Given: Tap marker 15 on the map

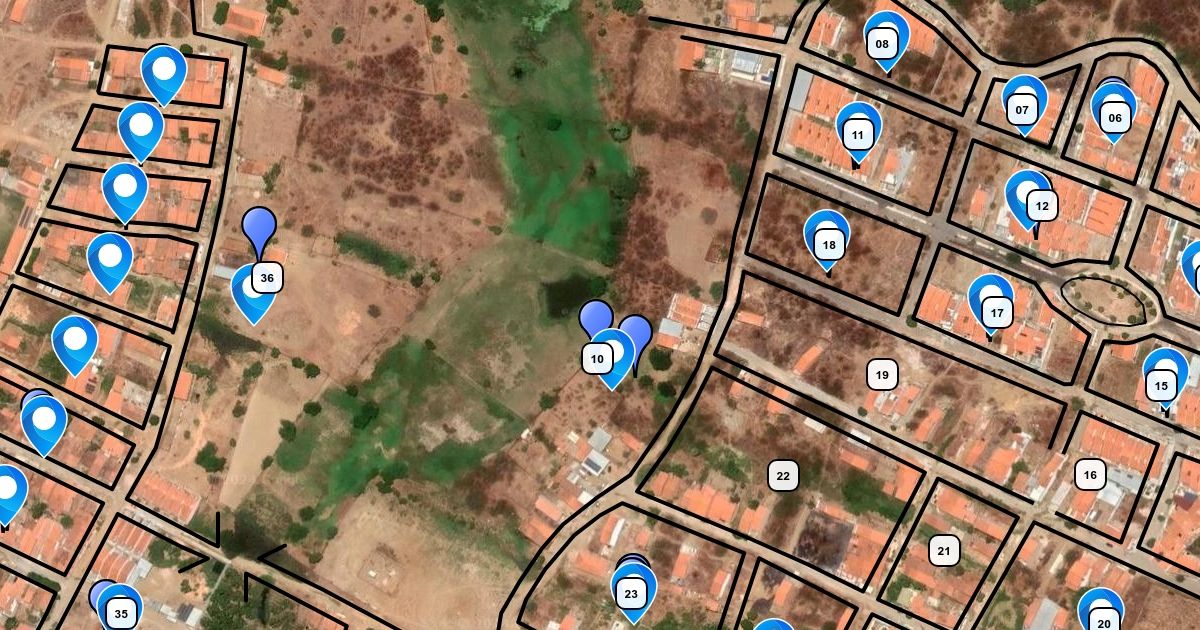Looking at the screenshot, I should [1165, 381].
